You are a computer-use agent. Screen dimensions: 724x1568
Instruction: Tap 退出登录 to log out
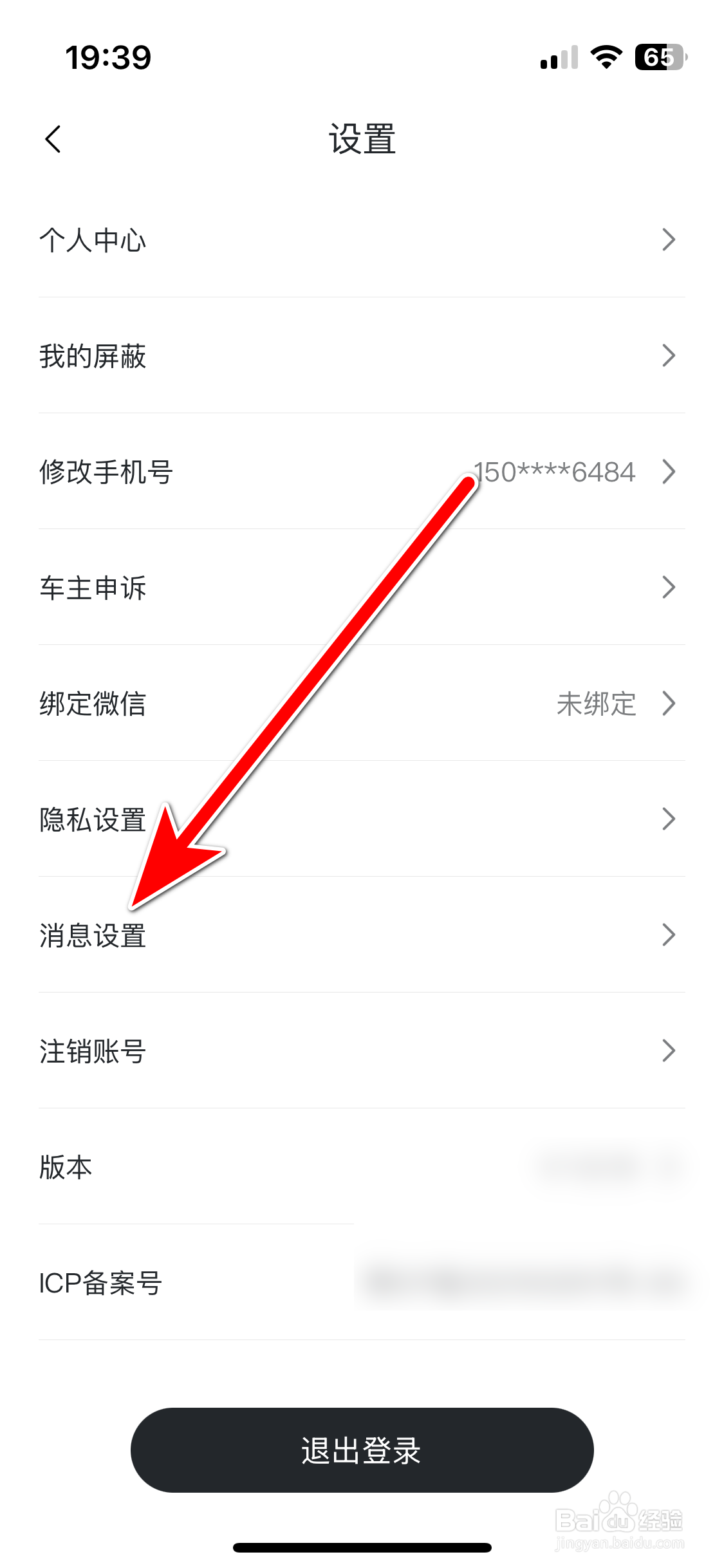click(362, 1450)
